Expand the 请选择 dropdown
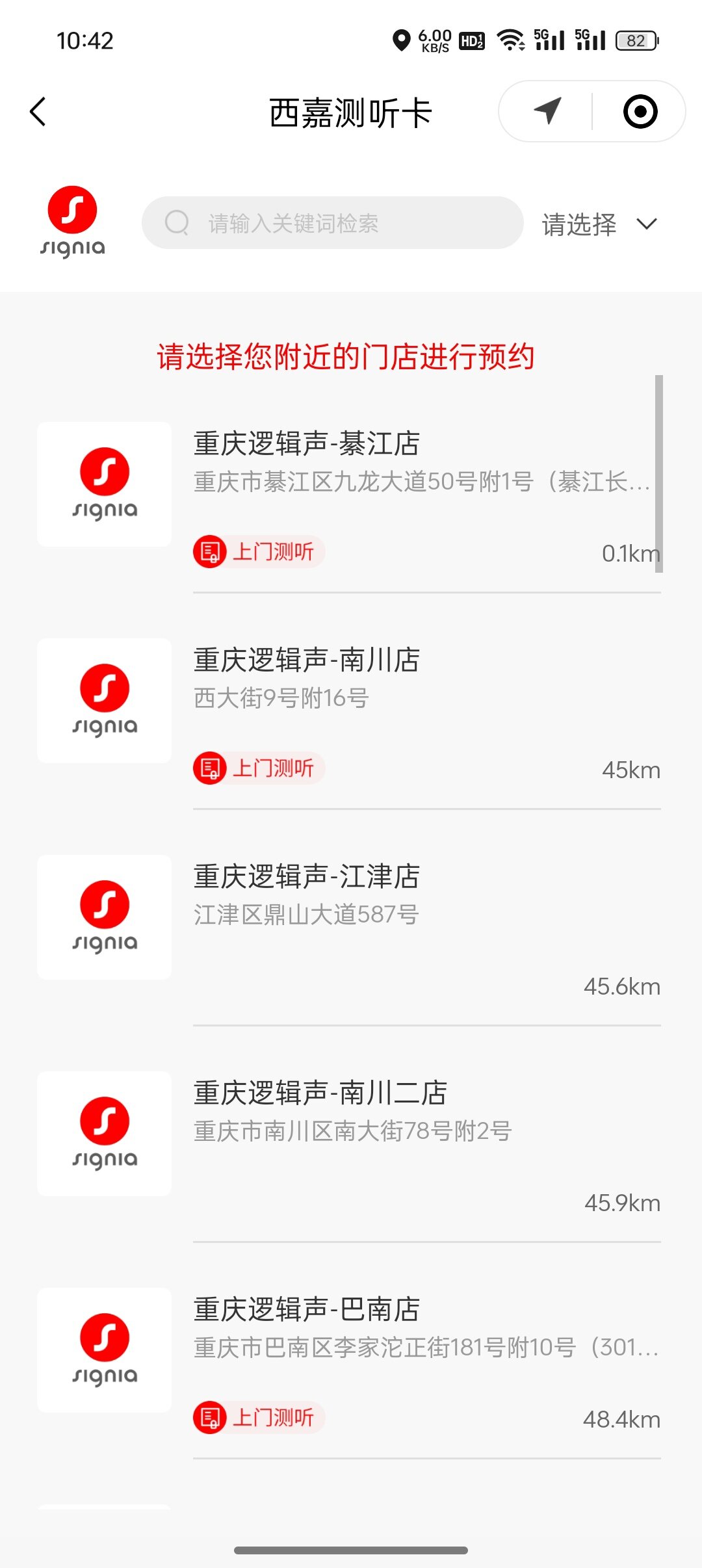702x1568 pixels. [600, 224]
